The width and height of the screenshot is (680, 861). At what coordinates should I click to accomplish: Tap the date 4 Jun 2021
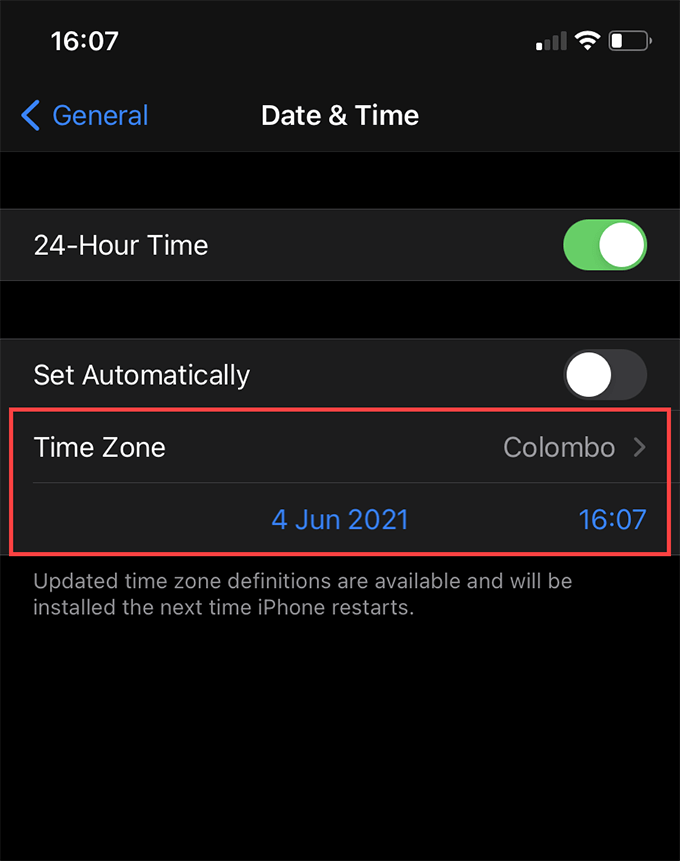(340, 520)
